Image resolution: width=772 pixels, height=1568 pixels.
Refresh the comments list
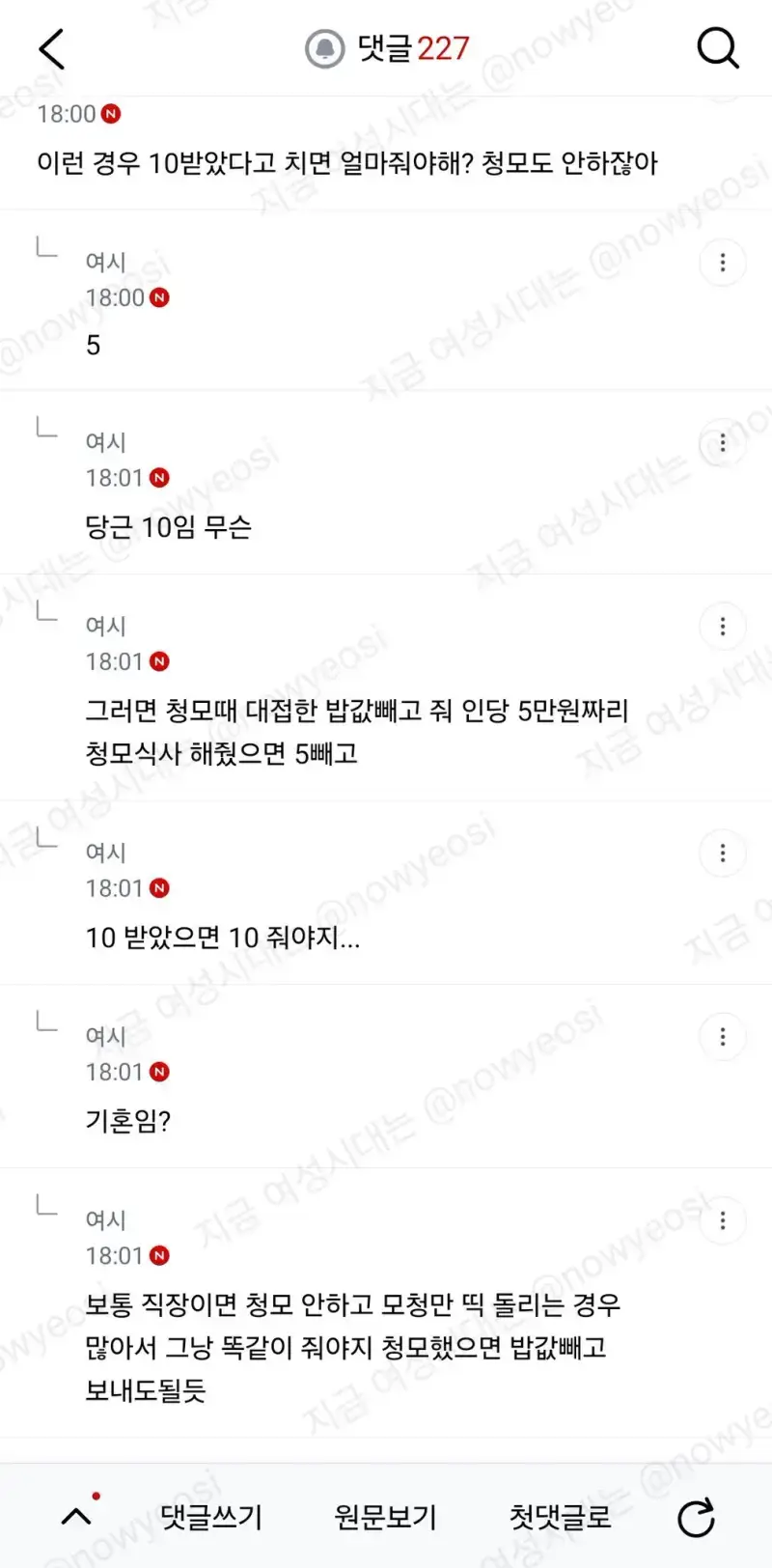696,1517
